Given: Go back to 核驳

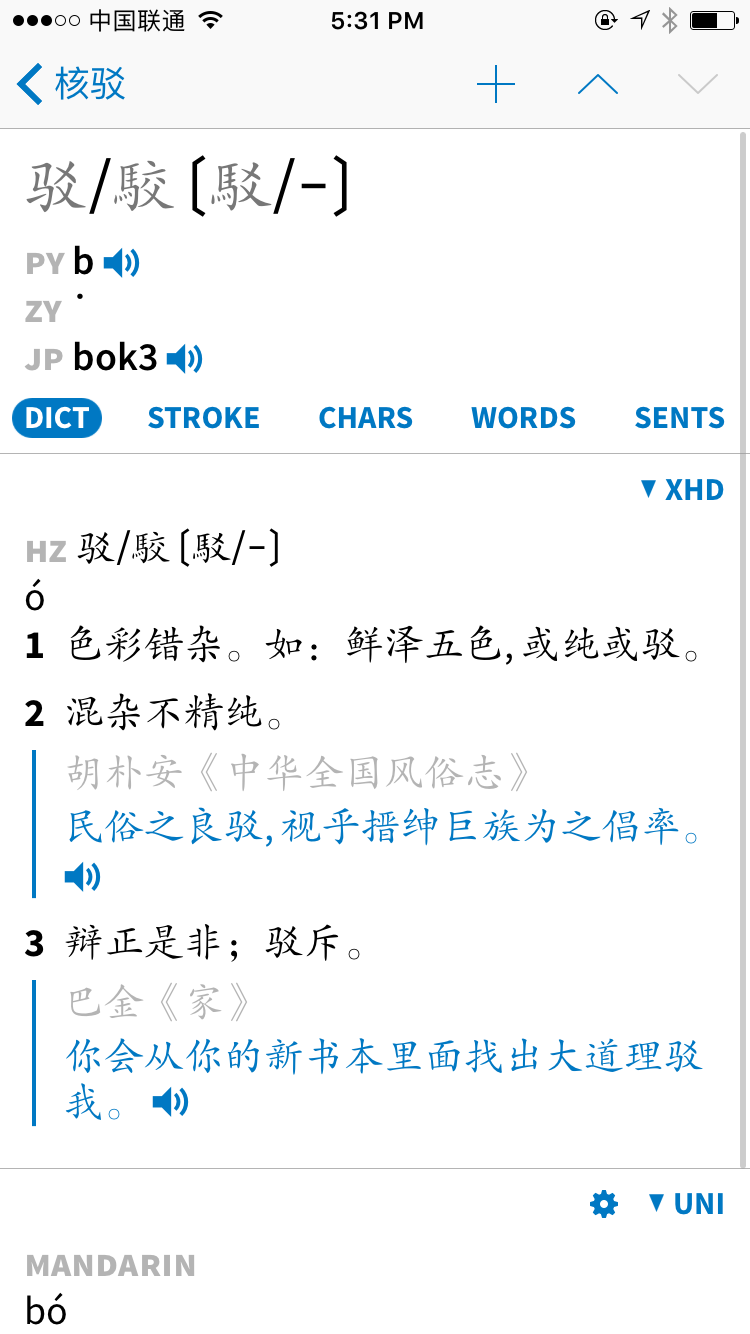Looking at the screenshot, I should click(x=71, y=84).
